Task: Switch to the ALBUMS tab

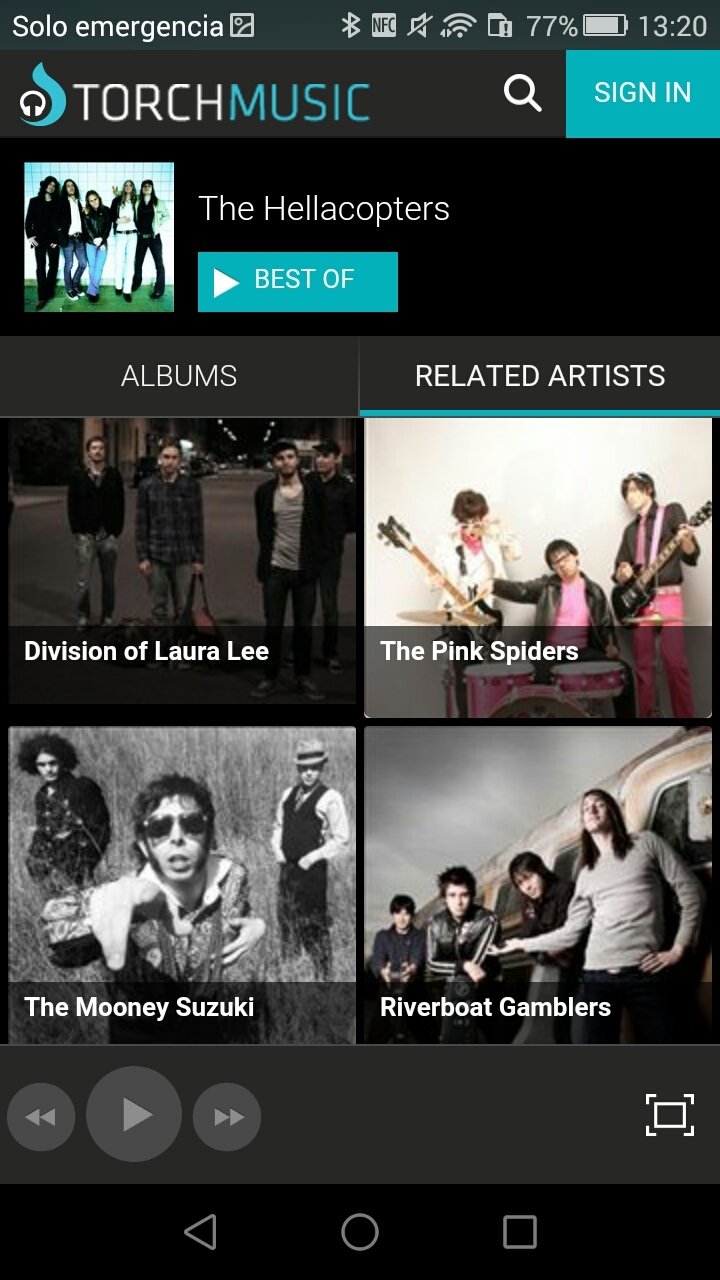Action: pos(179,376)
